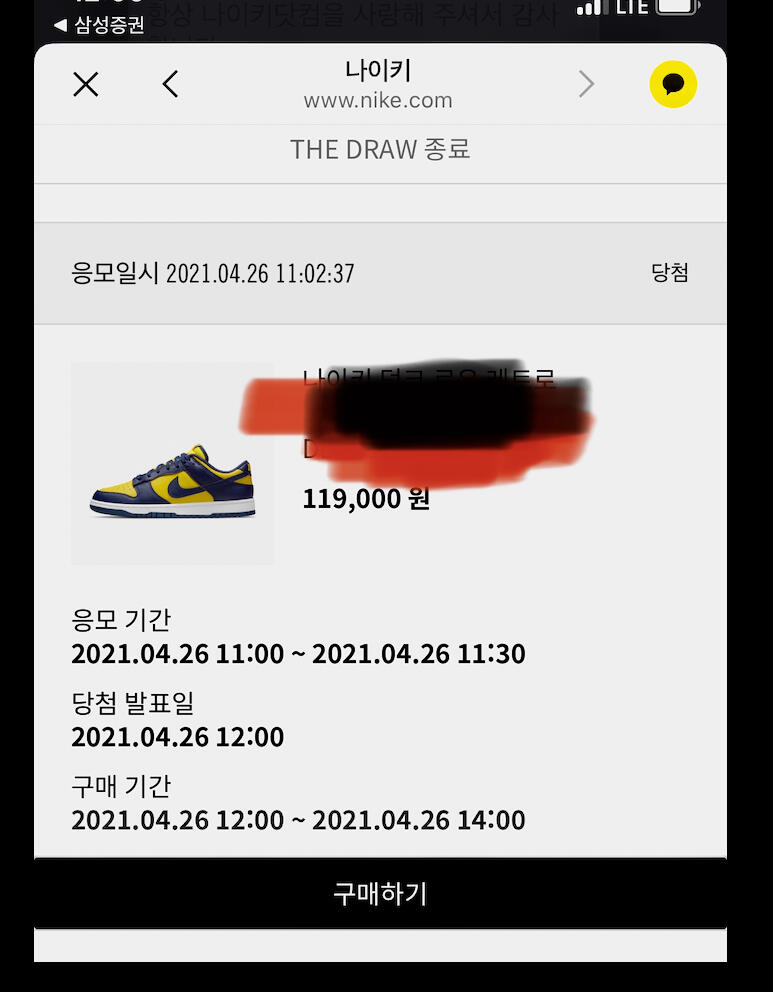Go back to the previous page

[x=171, y=85]
